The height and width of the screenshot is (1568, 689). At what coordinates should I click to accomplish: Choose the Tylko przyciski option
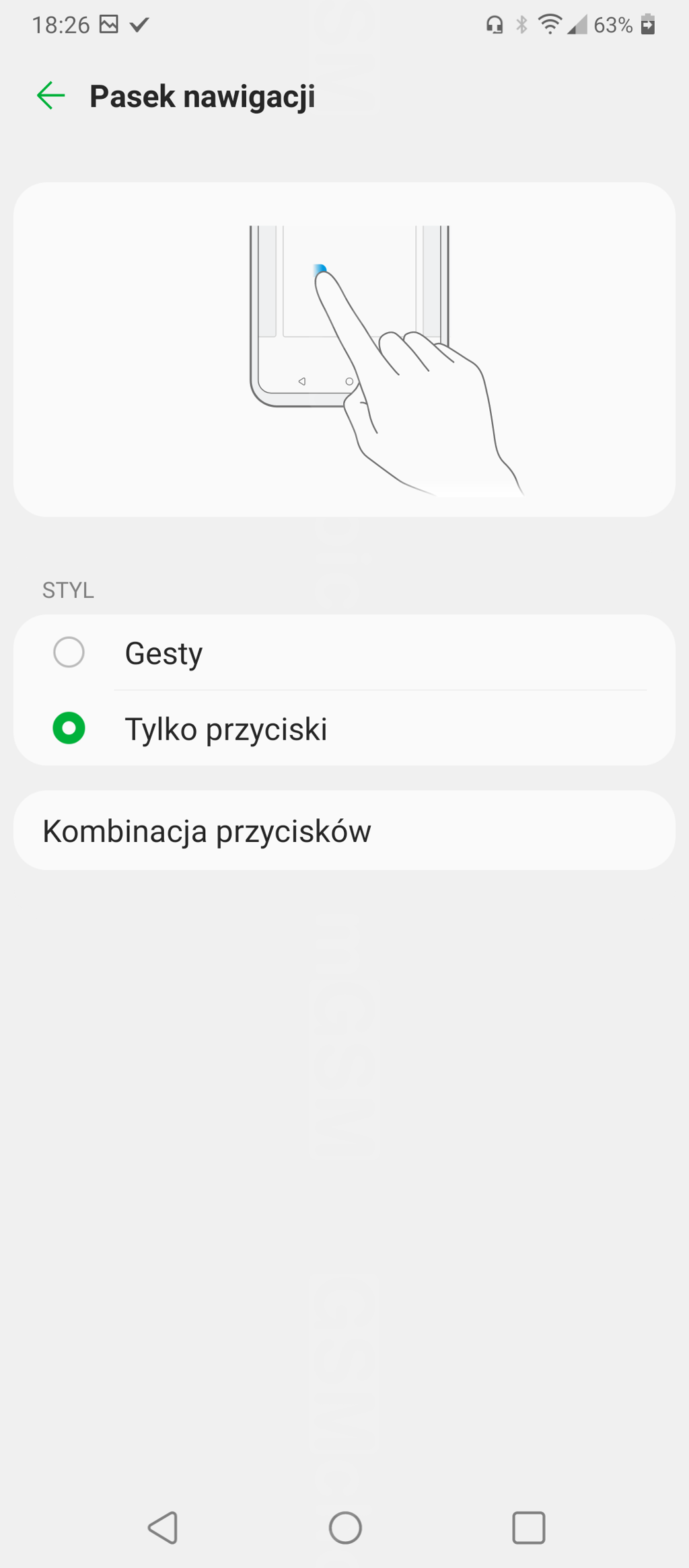pyautogui.click(x=344, y=728)
